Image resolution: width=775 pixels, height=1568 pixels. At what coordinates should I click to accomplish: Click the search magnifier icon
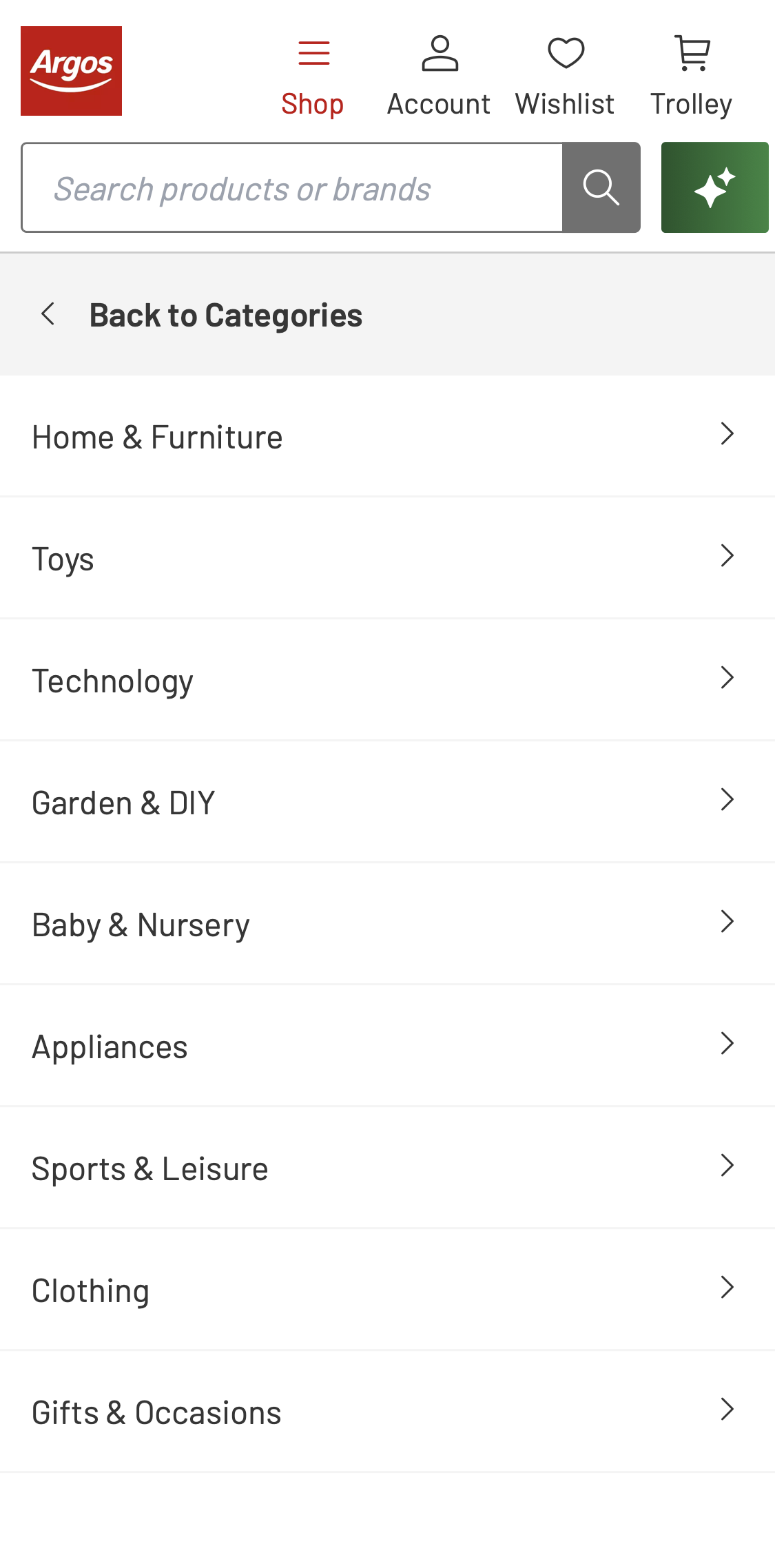[601, 187]
